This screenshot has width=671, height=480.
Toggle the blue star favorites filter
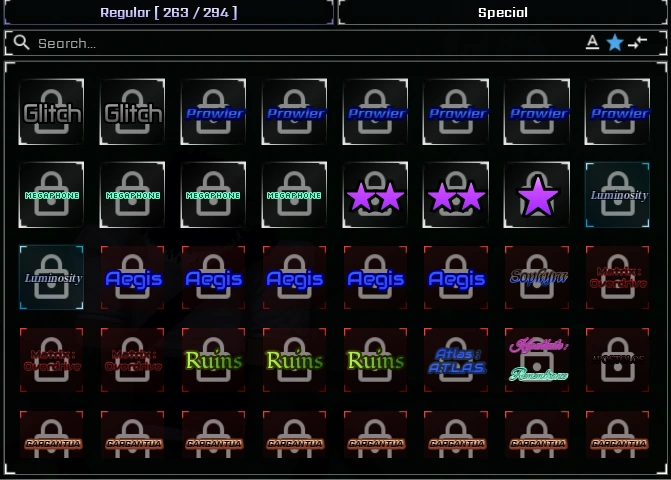[x=615, y=43]
